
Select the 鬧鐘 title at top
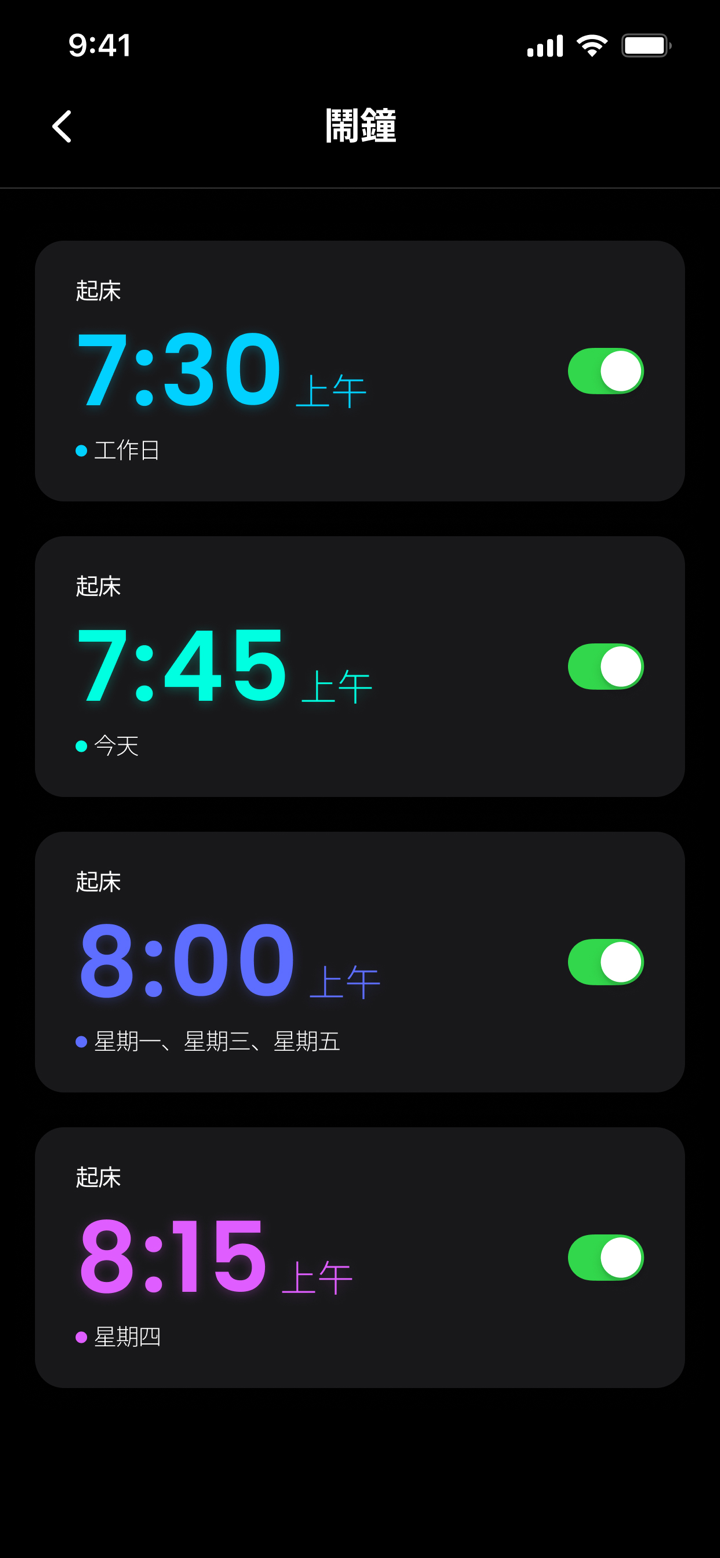tap(360, 126)
